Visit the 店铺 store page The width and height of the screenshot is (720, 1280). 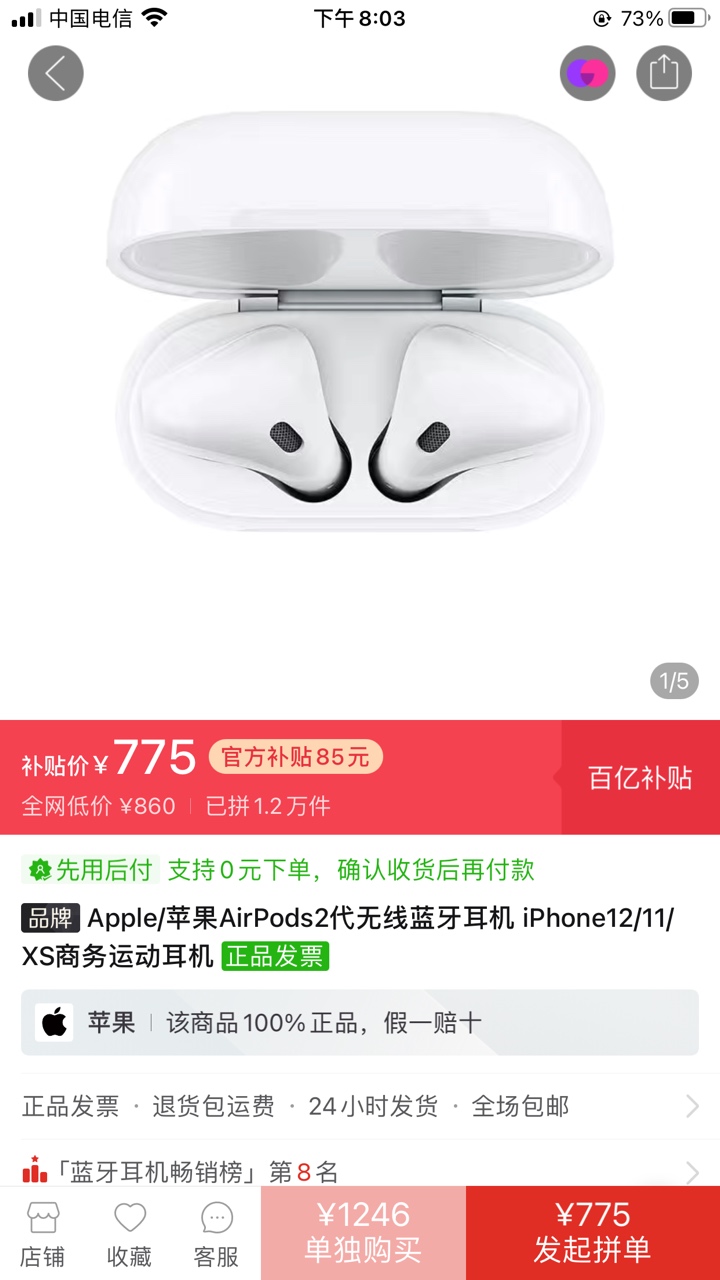(x=43, y=1234)
